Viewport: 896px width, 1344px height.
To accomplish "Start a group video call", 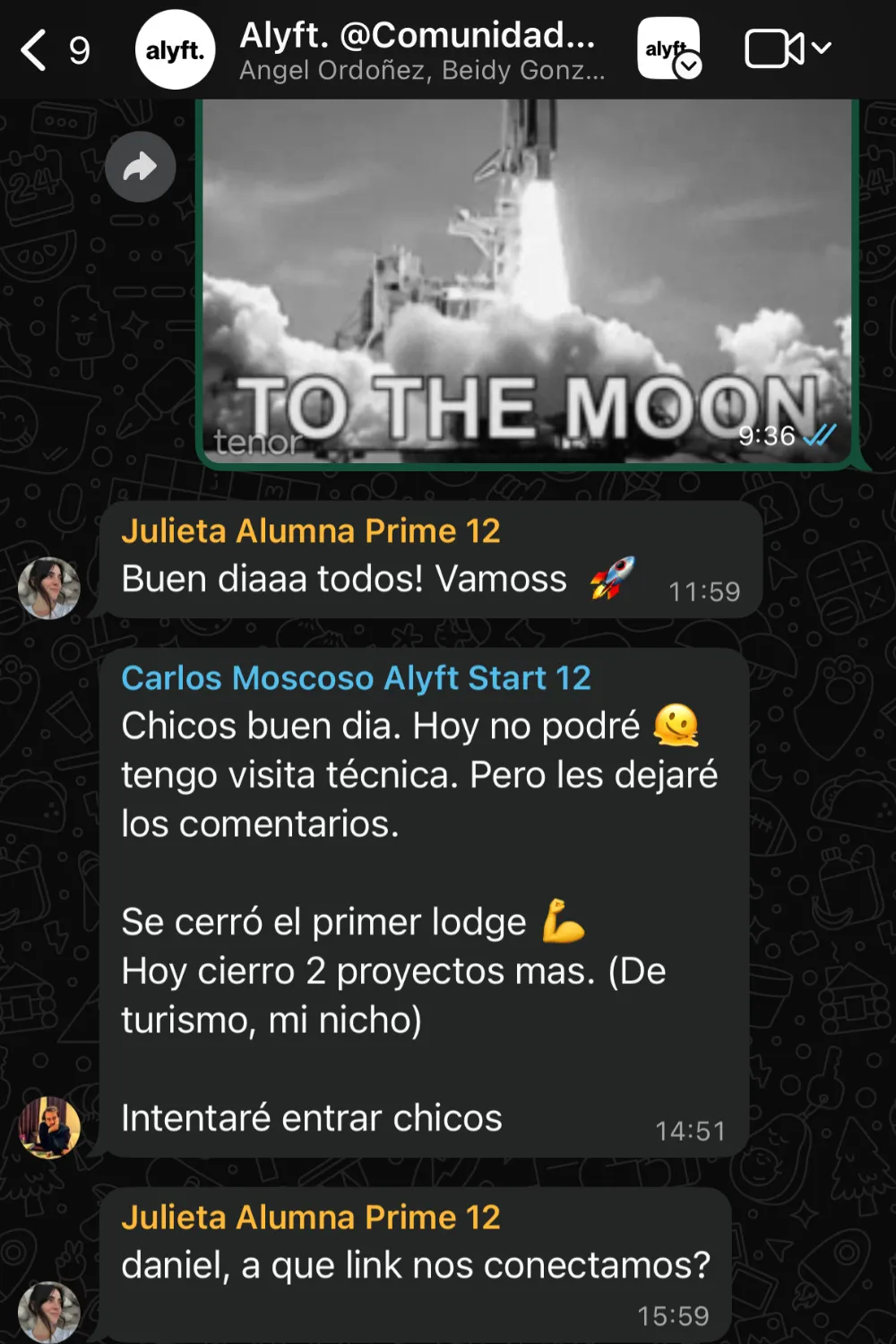I will [788, 48].
